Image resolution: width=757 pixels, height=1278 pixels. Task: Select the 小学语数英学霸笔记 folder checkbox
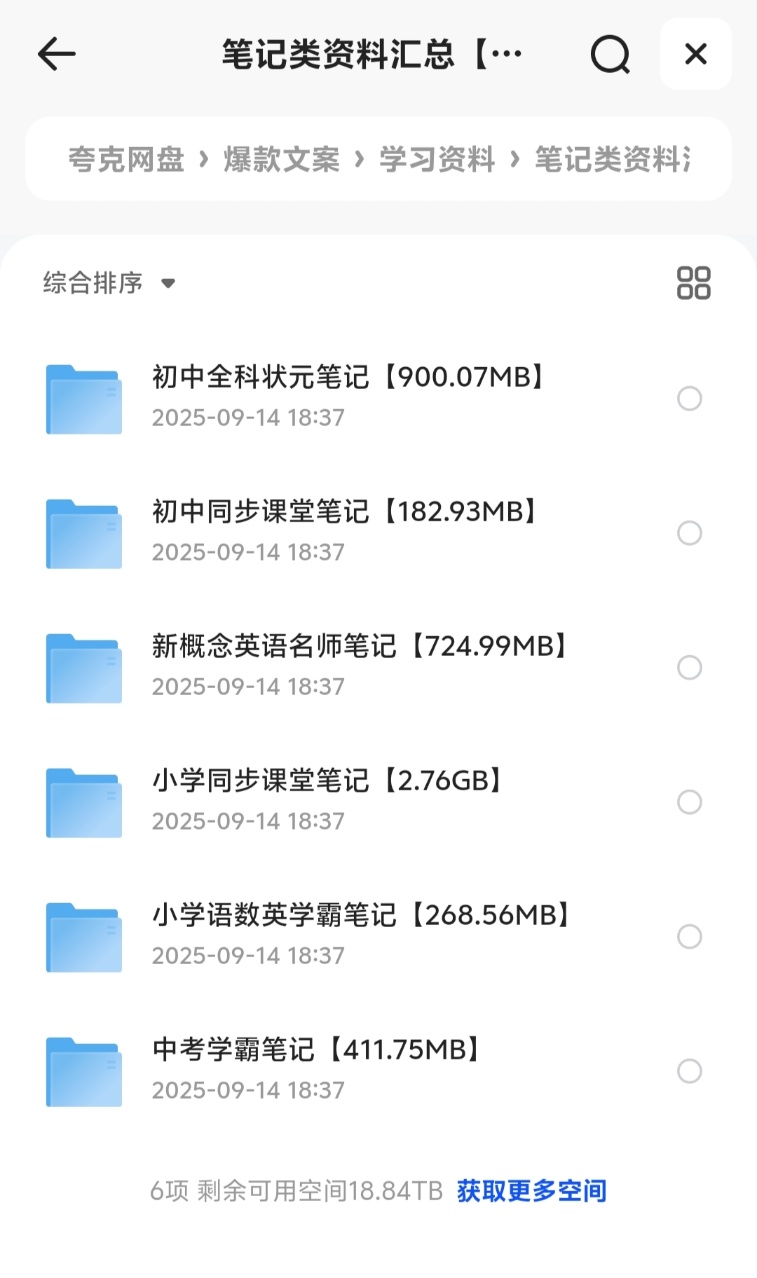pyautogui.click(x=689, y=937)
